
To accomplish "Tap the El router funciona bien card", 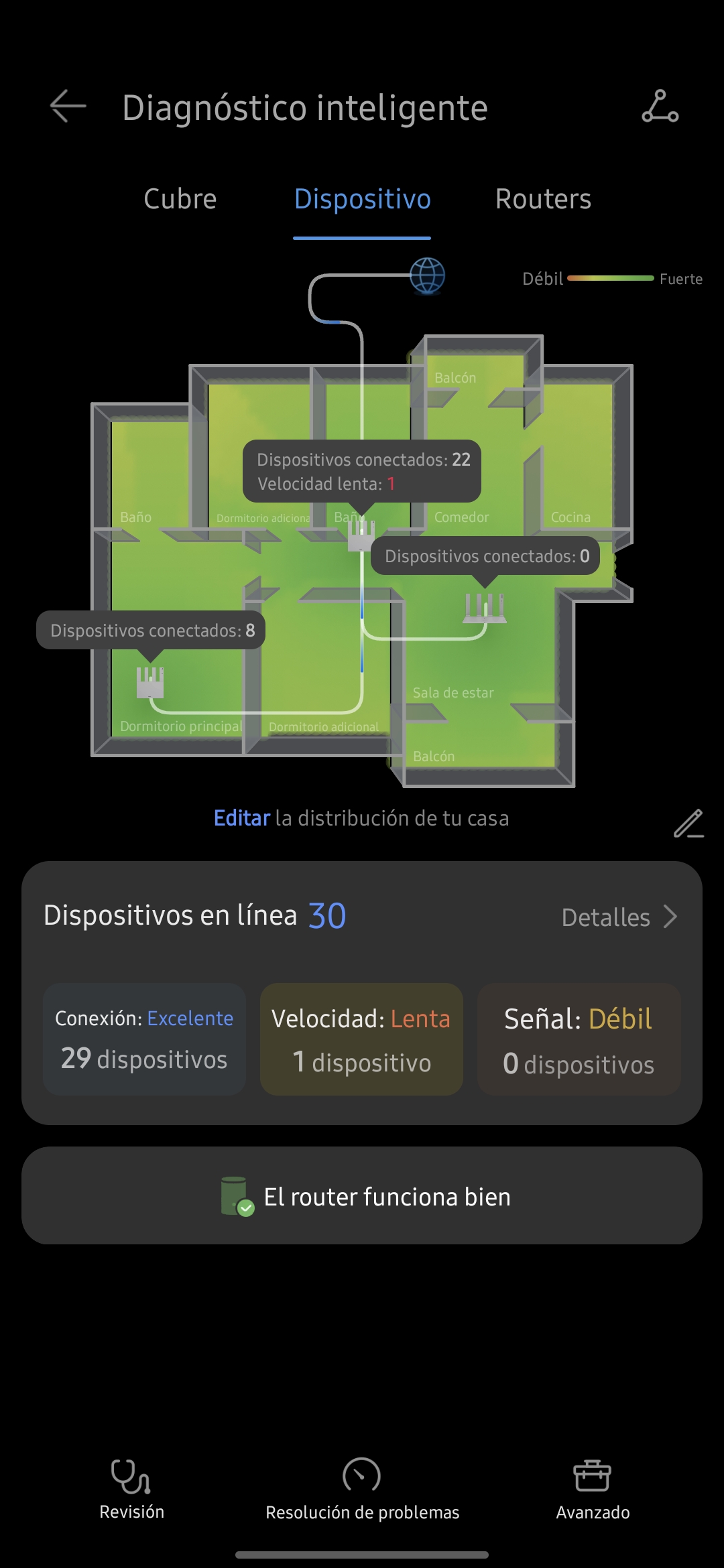I will tap(362, 1196).
